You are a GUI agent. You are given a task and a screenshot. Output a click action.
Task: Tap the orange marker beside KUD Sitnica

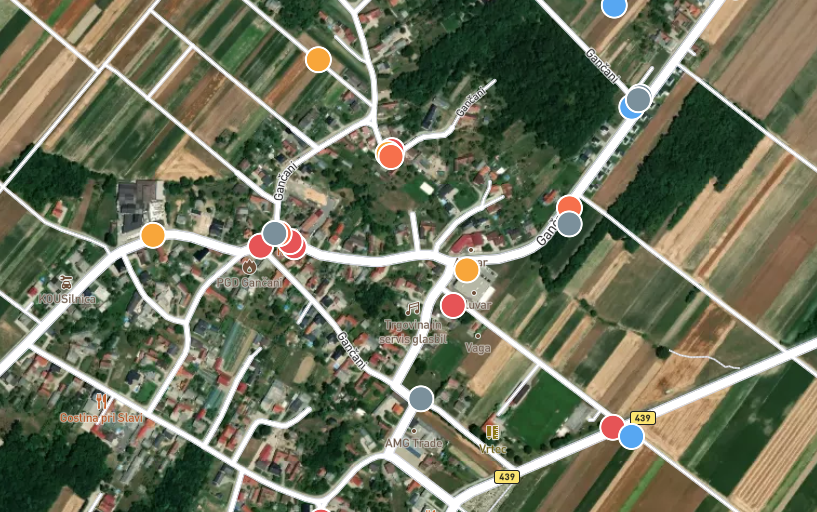click(152, 235)
